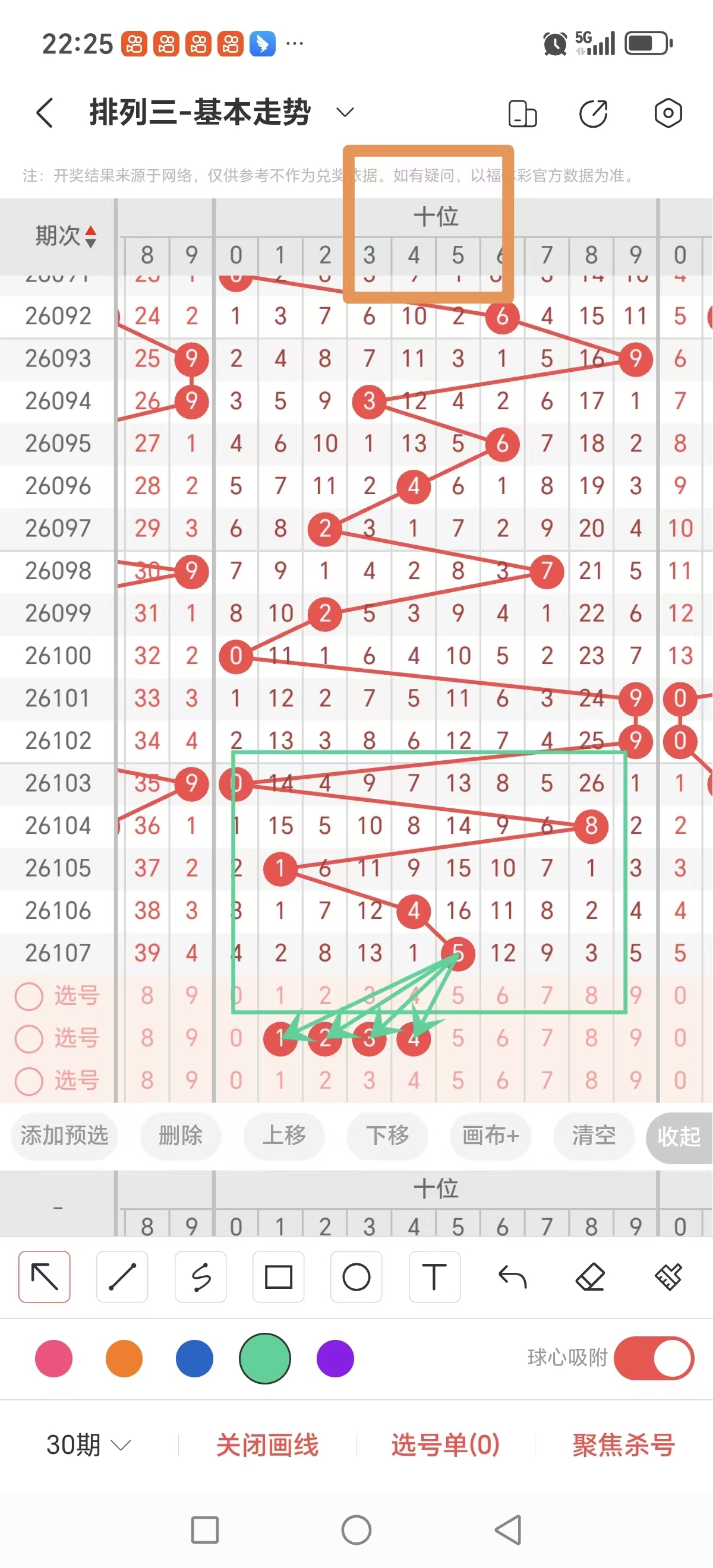Move the selection row down with 下移

pyautogui.click(x=387, y=1135)
